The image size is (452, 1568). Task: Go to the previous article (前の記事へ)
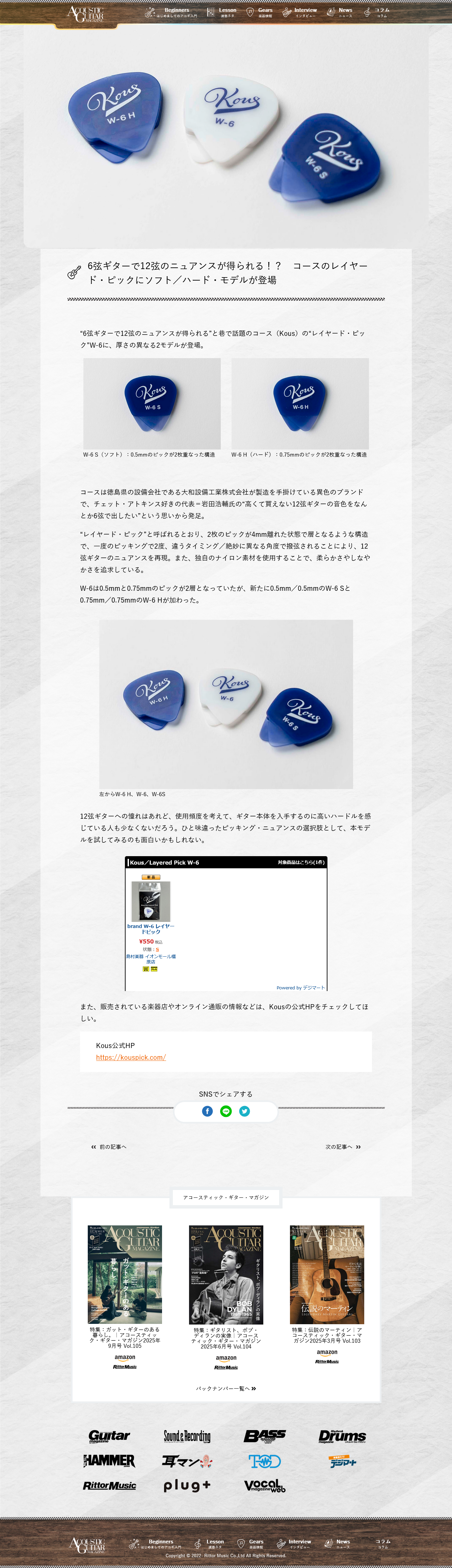109,1147
